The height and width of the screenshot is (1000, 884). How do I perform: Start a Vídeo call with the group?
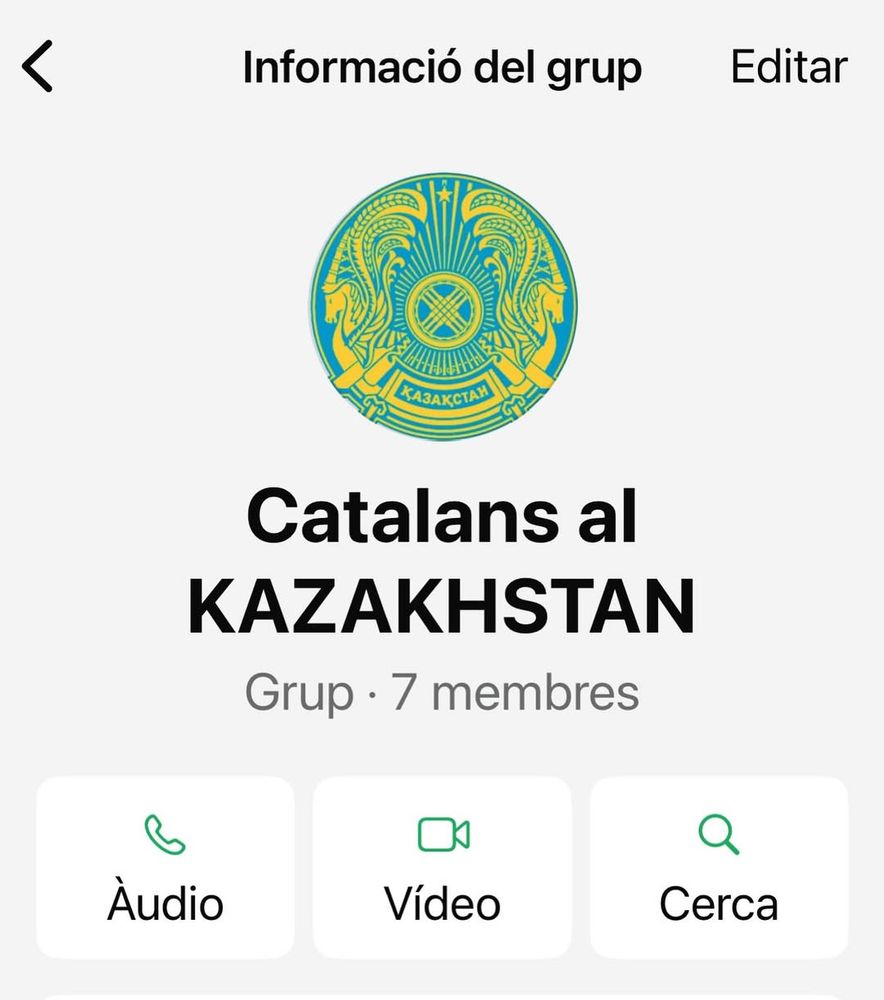[x=442, y=867]
